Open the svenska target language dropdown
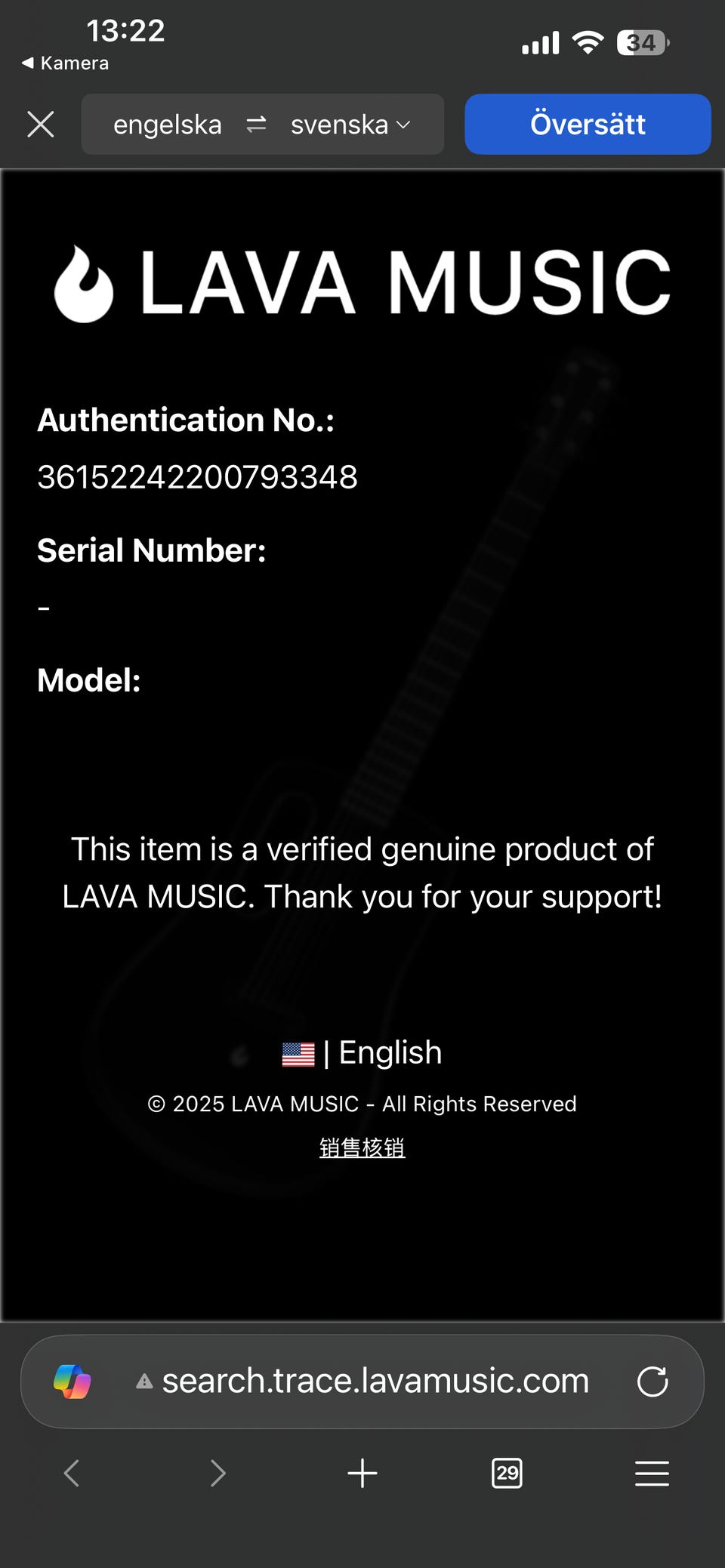This screenshot has width=725, height=1568. point(350,125)
